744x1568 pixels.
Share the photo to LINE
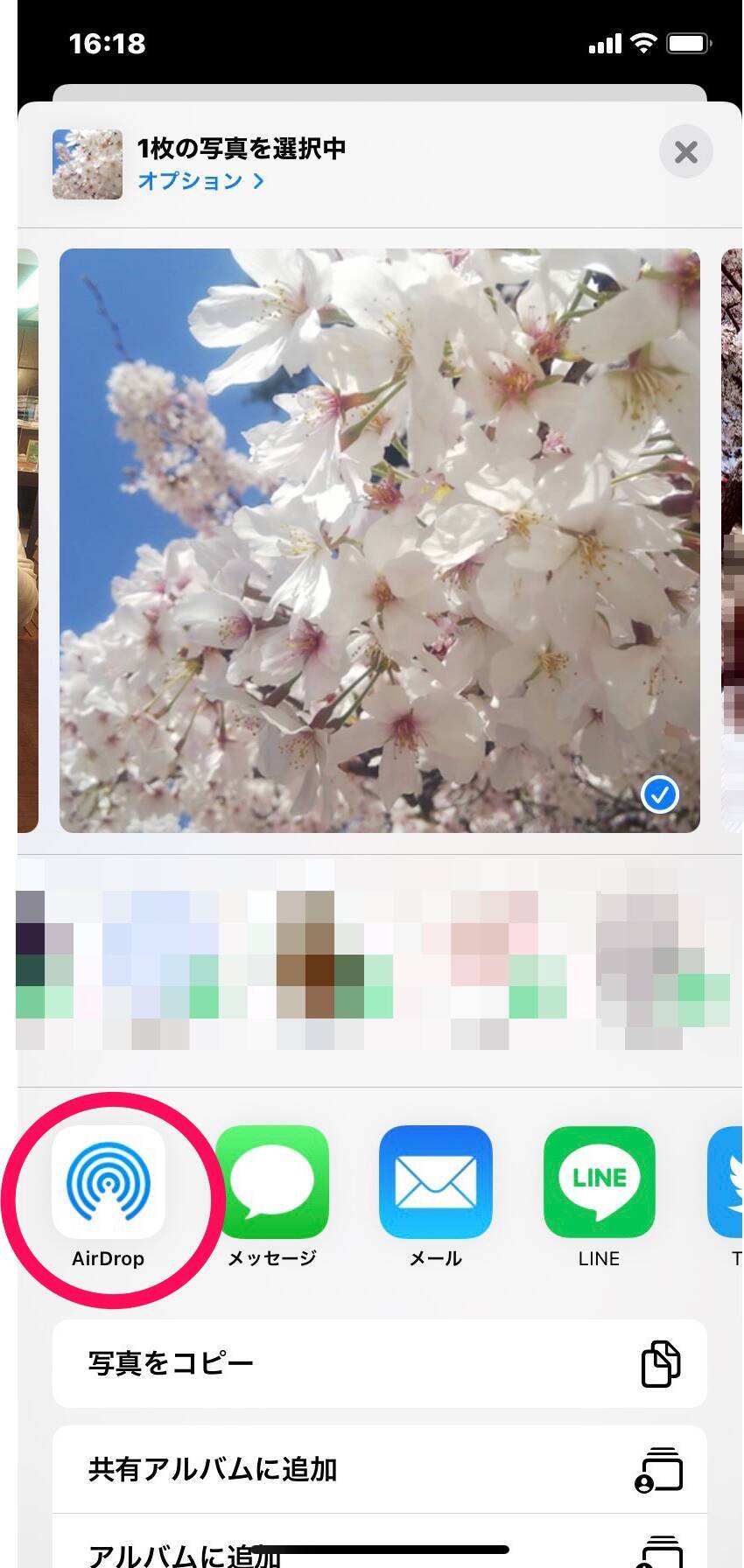click(x=600, y=1183)
